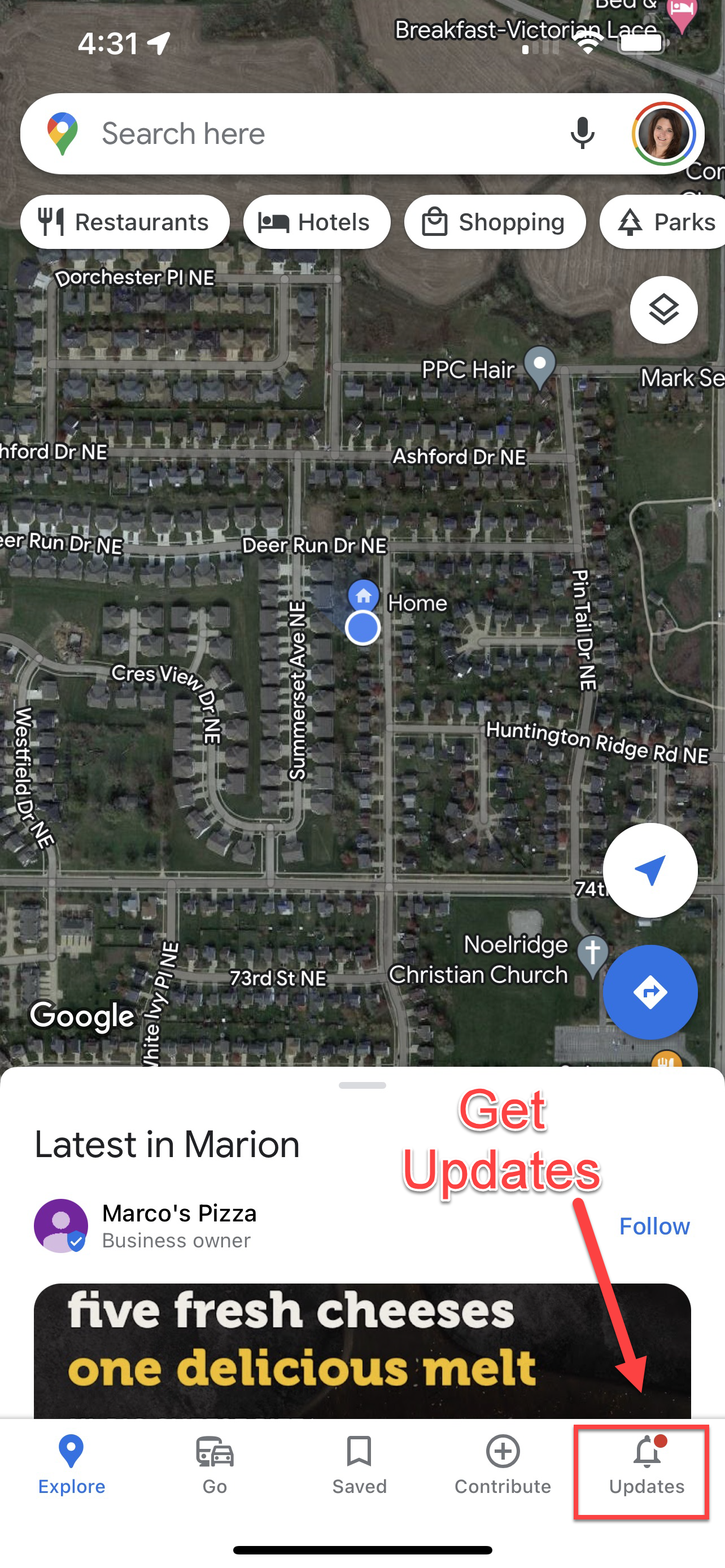Image resolution: width=725 pixels, height=1568 pixels.
Task: Start voice search with the microphone
Action: pyautogui.click(x=582, y=133)
